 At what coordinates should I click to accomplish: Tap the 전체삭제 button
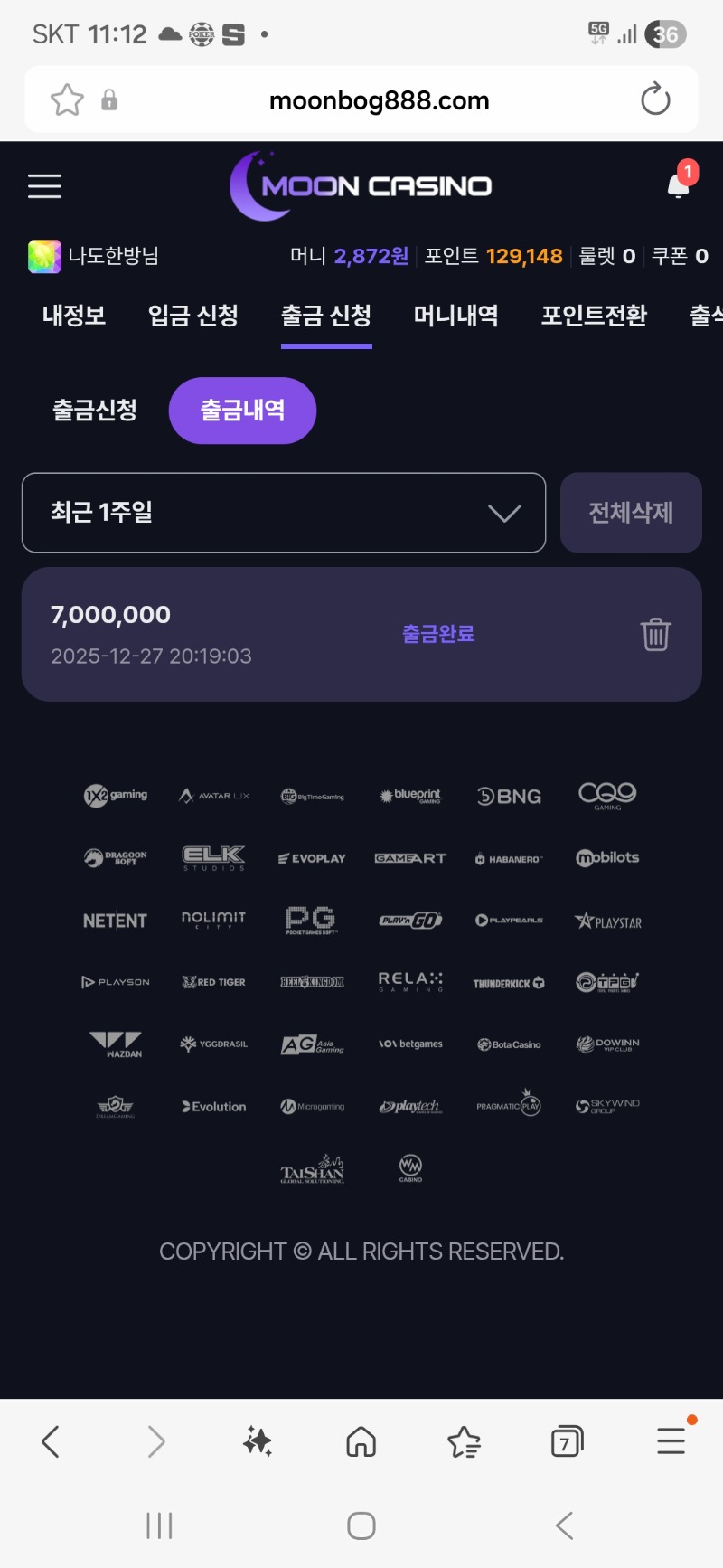pyautogui.click(x=631, y=513)
